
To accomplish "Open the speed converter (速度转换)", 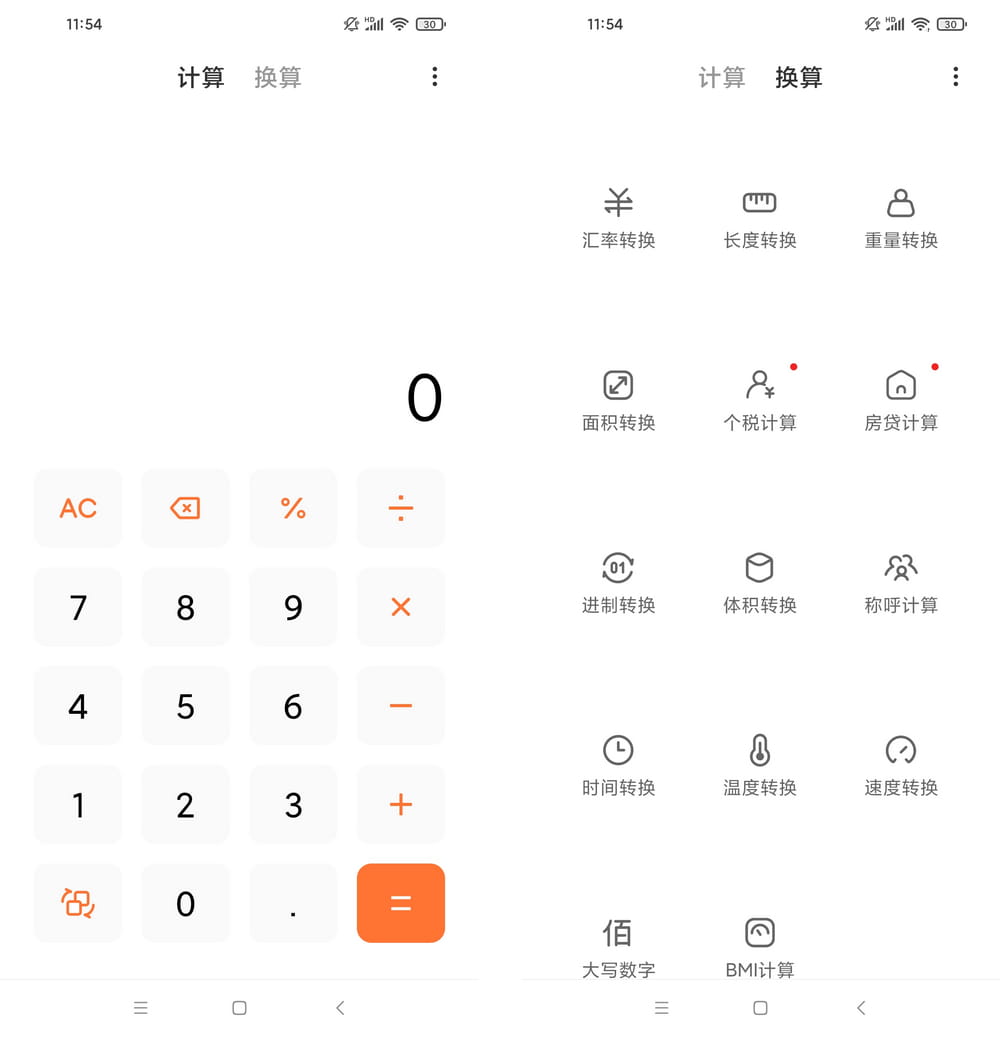I will pos(900,763).
